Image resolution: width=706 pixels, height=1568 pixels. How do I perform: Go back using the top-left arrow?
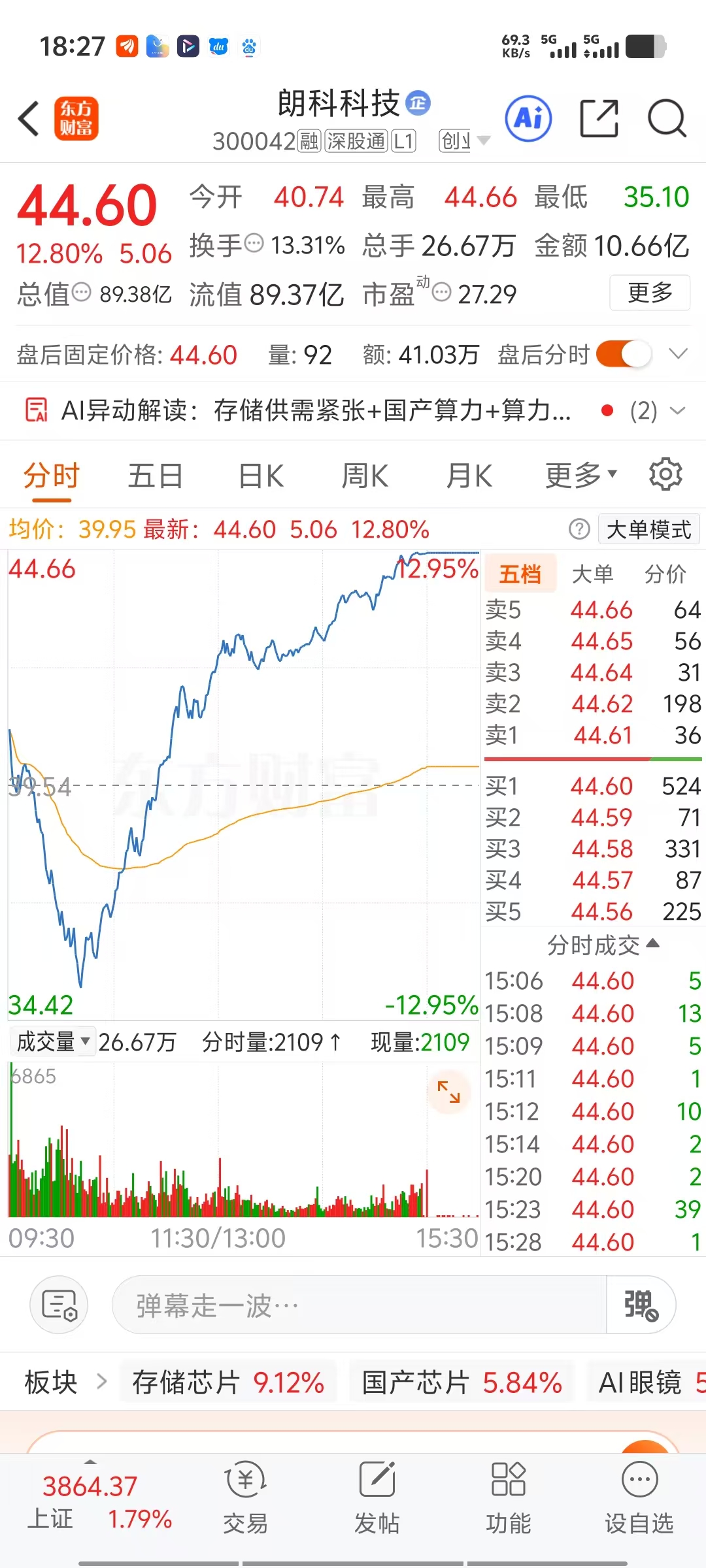click(29, 119)
